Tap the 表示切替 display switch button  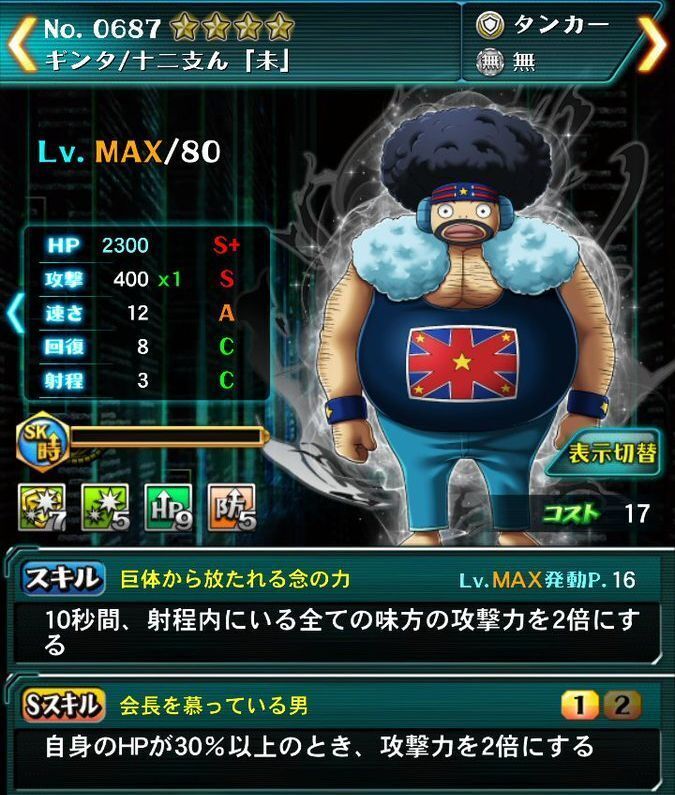pyautogui.click(x=612, y=452)
